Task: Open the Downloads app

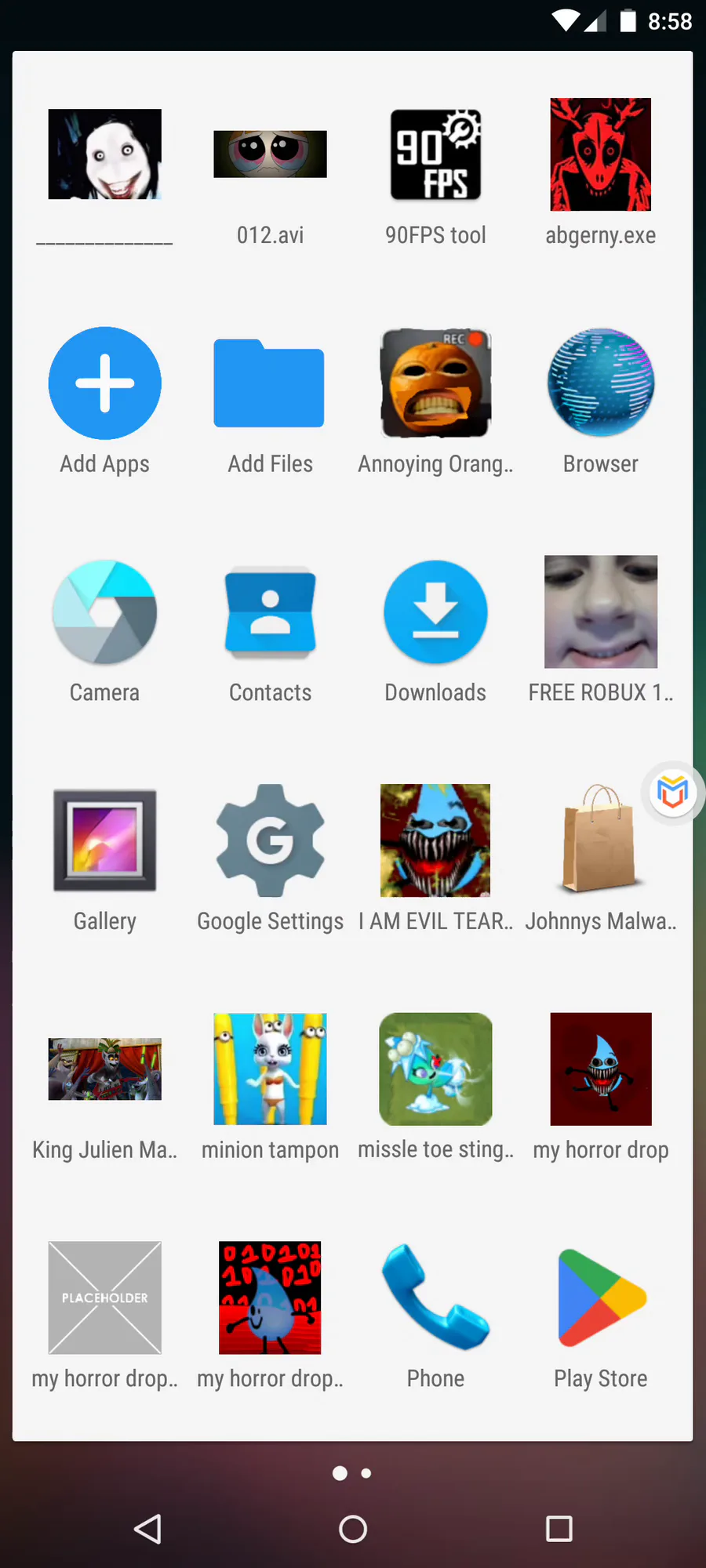Action: (x=435, y=612)
